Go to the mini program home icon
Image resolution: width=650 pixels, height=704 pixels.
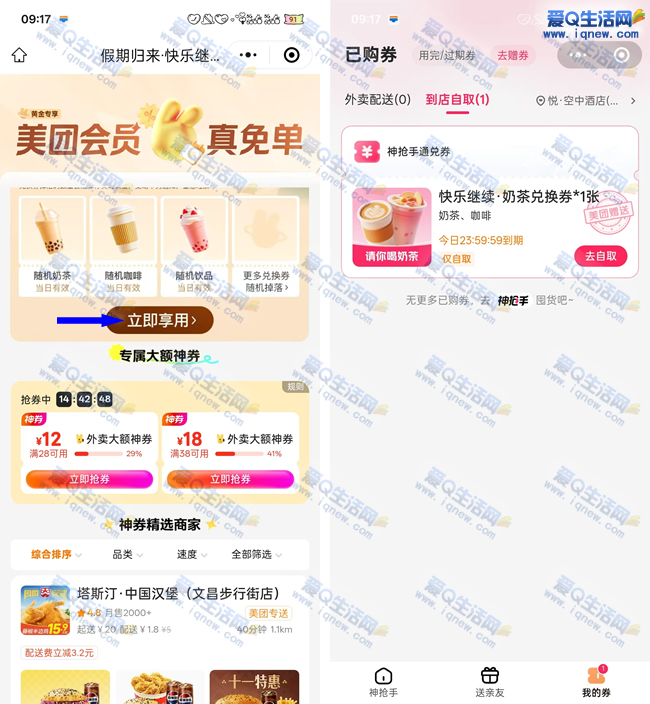[x=19, y=56]
